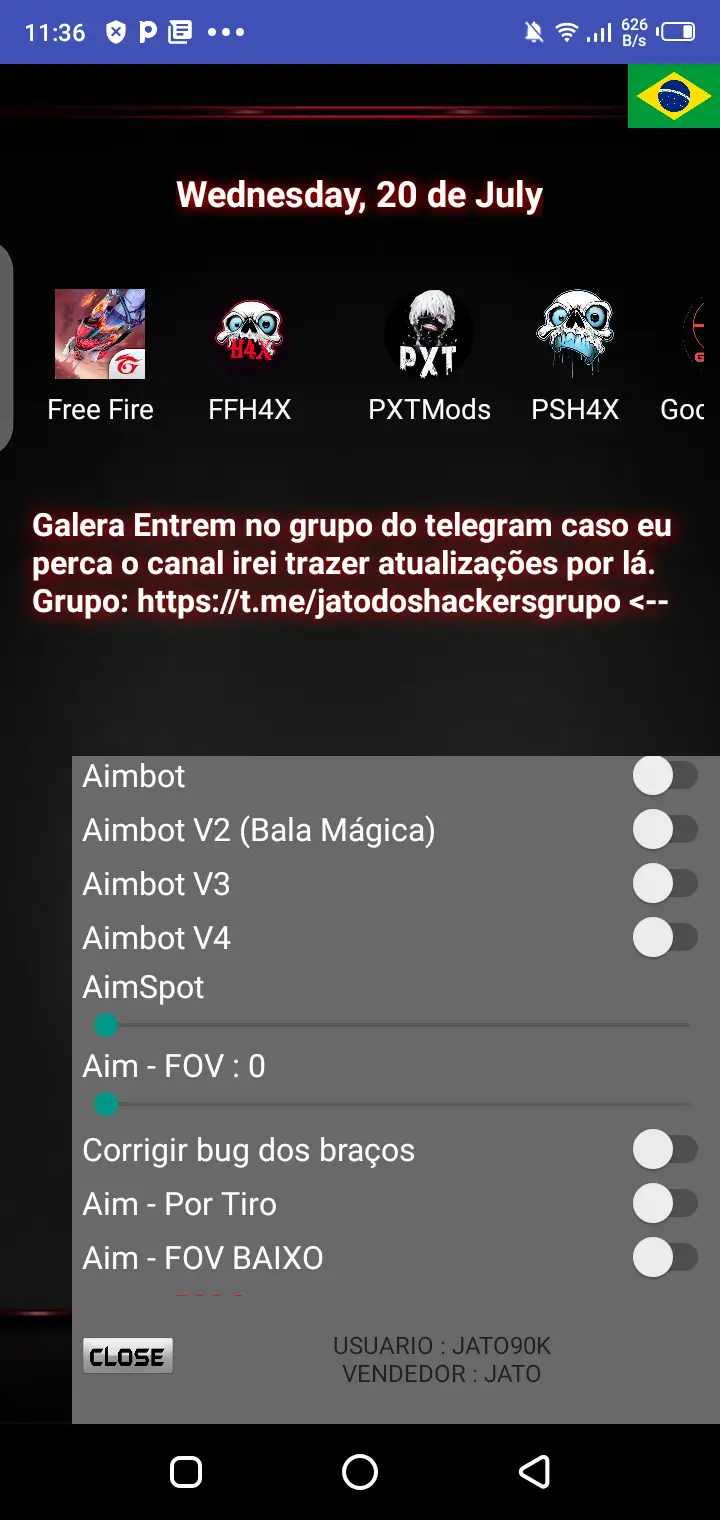Click the Wi-Fi icon in the status bar
Screen dimensions: 720x1520
click(x=566, y=31)
